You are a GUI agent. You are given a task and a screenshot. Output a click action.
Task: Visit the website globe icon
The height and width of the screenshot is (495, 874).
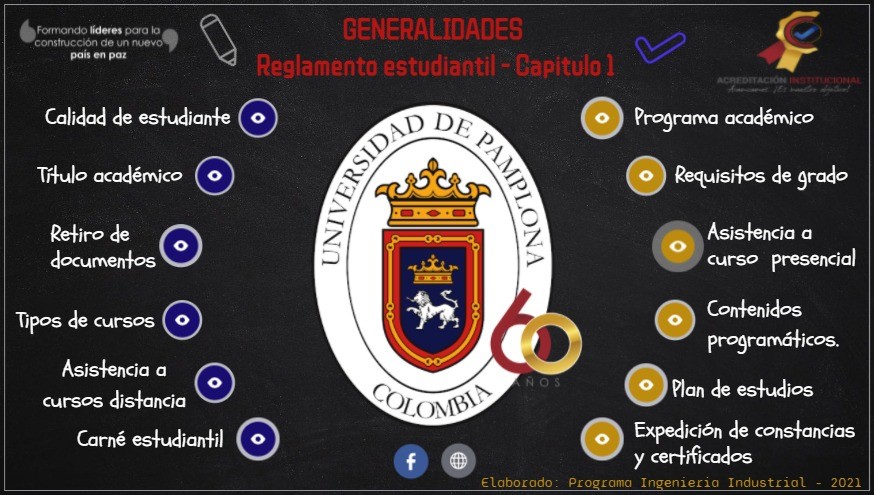[x=459, y=460]
